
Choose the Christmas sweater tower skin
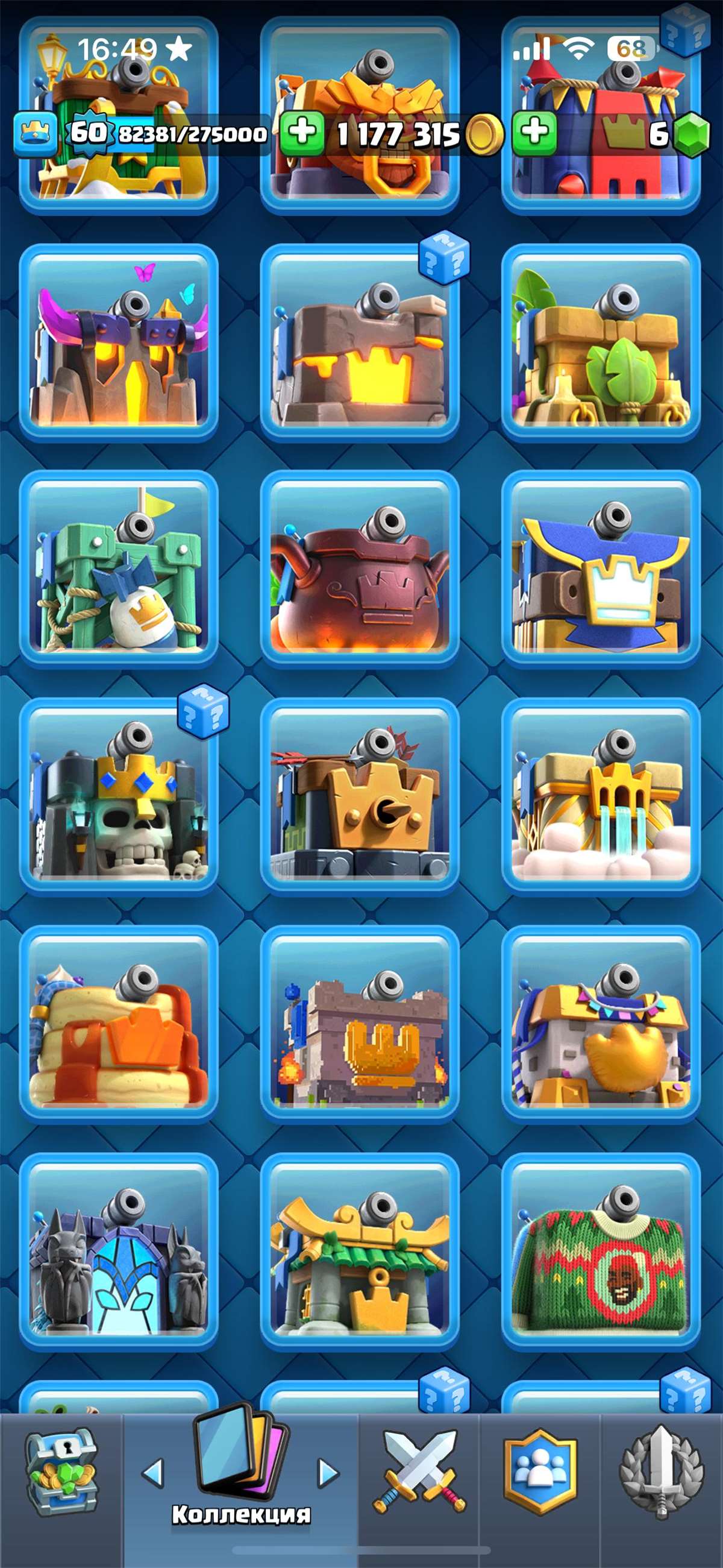point(601,1251)
